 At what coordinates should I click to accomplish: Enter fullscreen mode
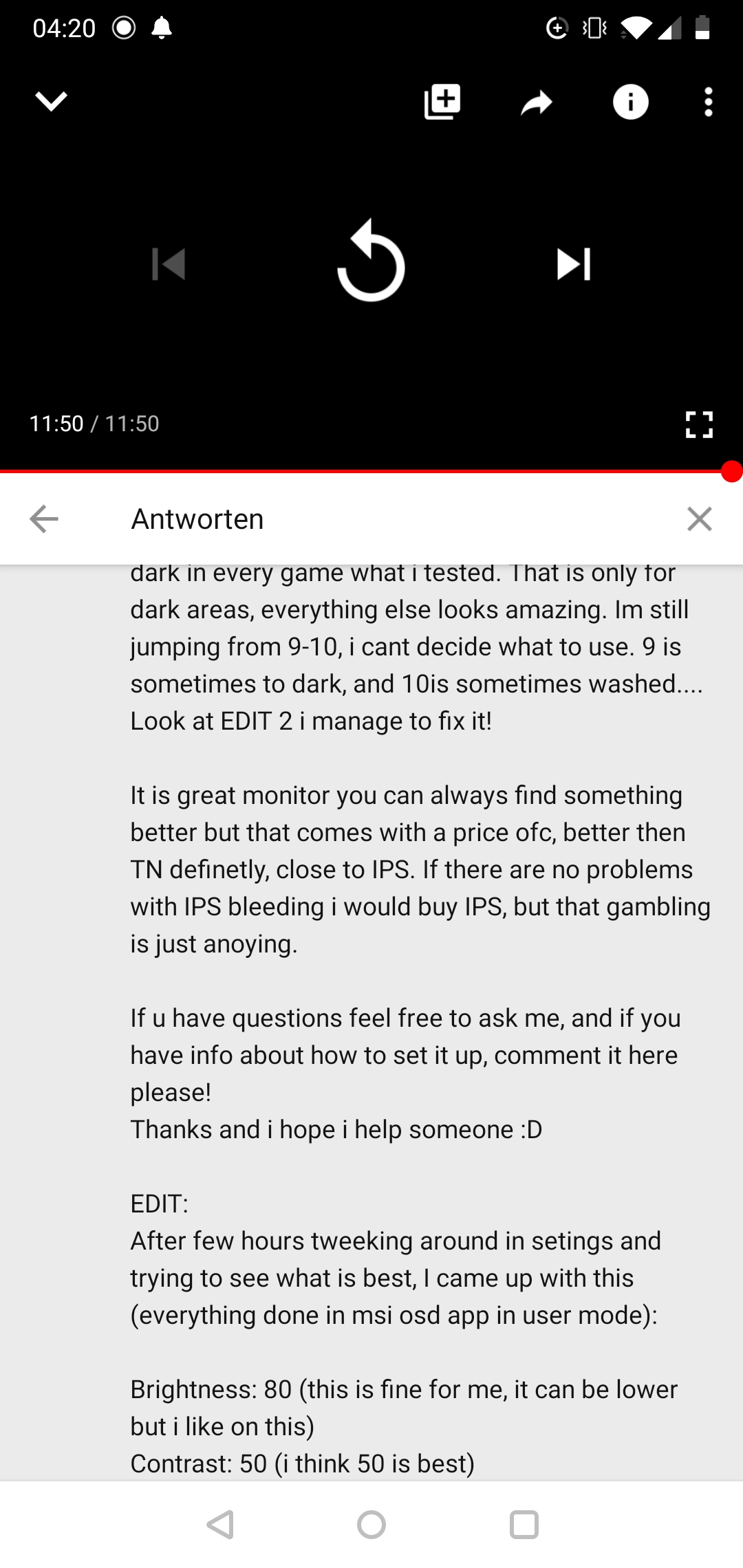click(699, 424)
